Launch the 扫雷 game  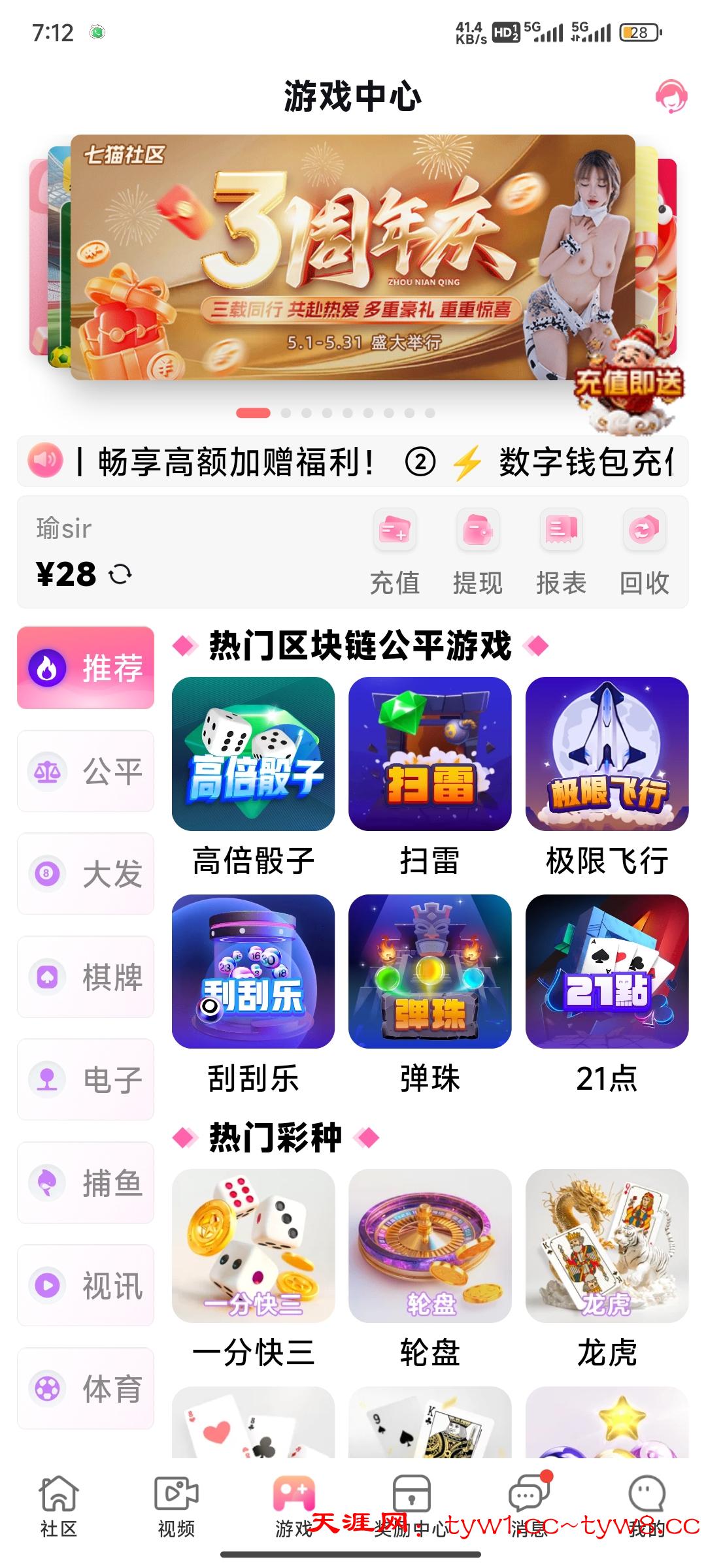point(430,754)
